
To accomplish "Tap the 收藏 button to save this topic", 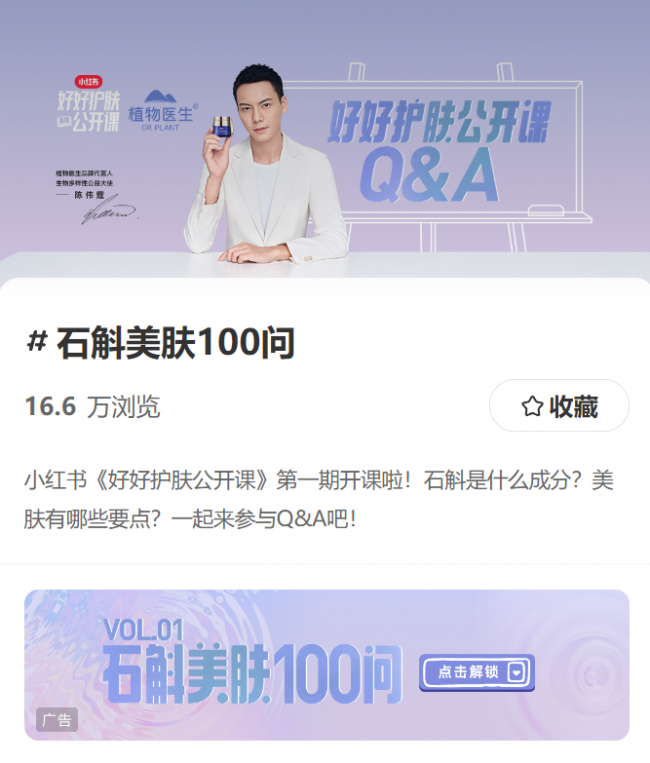I will pos(559,406).
